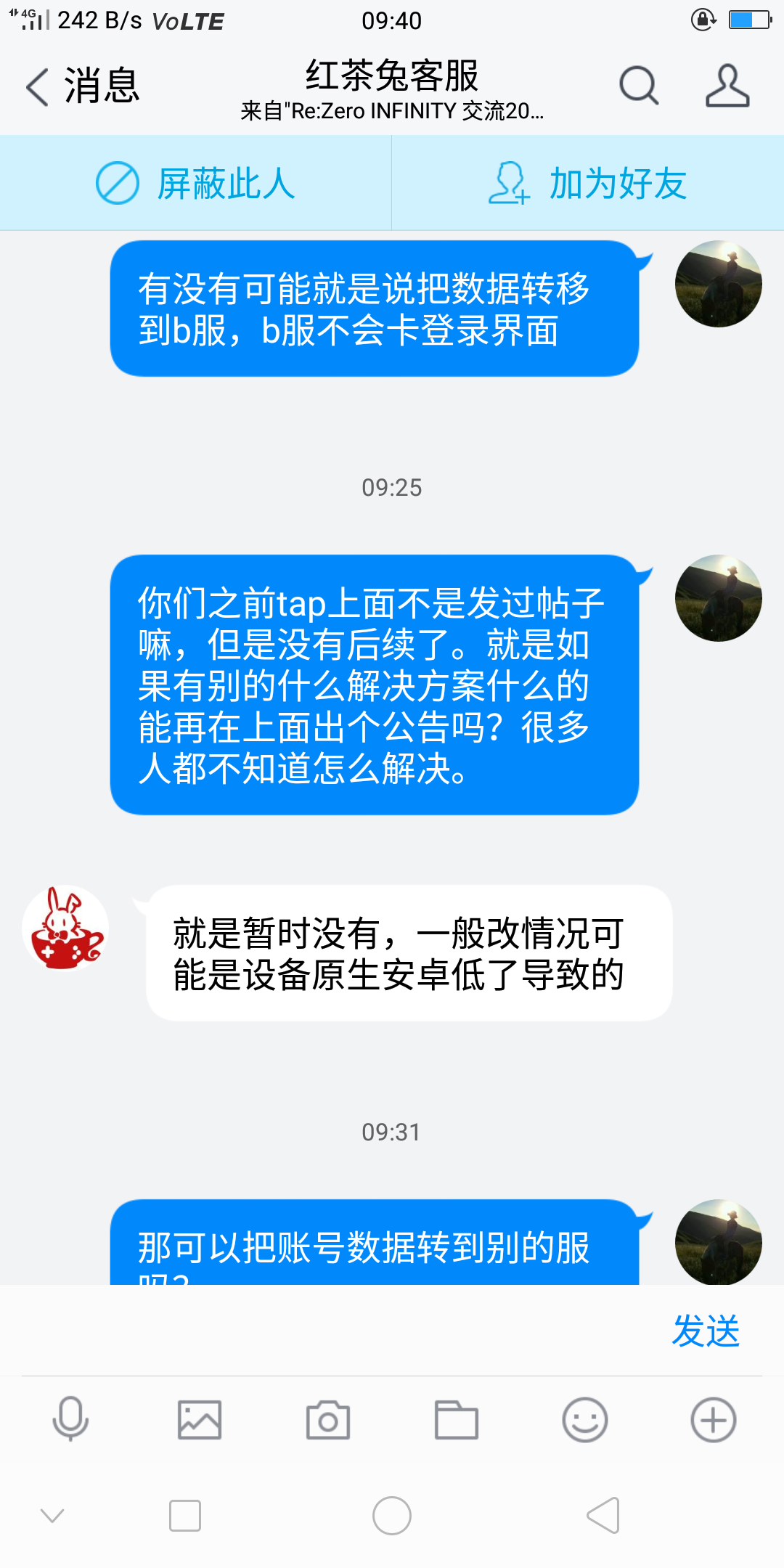
Task: Tap the 红茶兔客服 chat title
Action: pos(392,75)
